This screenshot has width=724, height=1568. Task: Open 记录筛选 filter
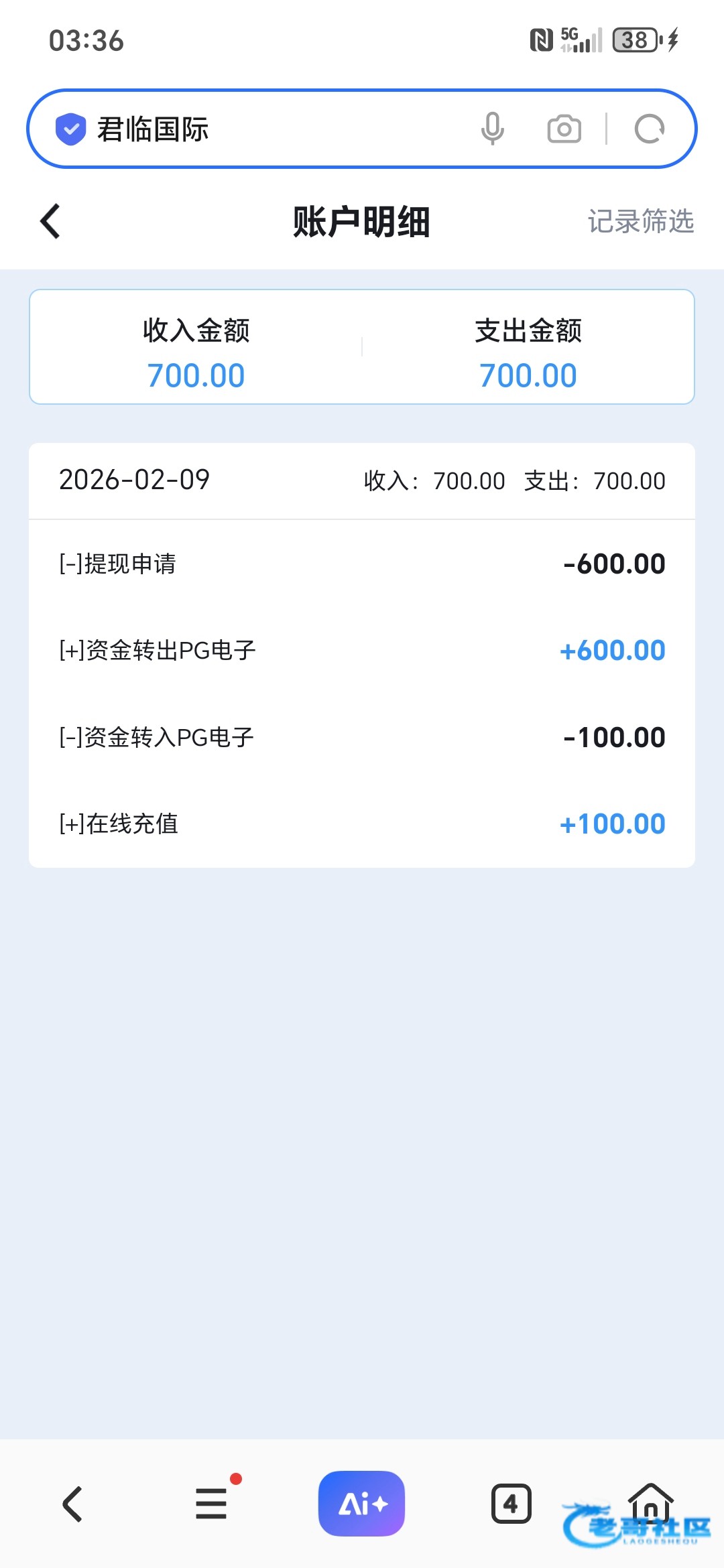click(x=640, y=221)
